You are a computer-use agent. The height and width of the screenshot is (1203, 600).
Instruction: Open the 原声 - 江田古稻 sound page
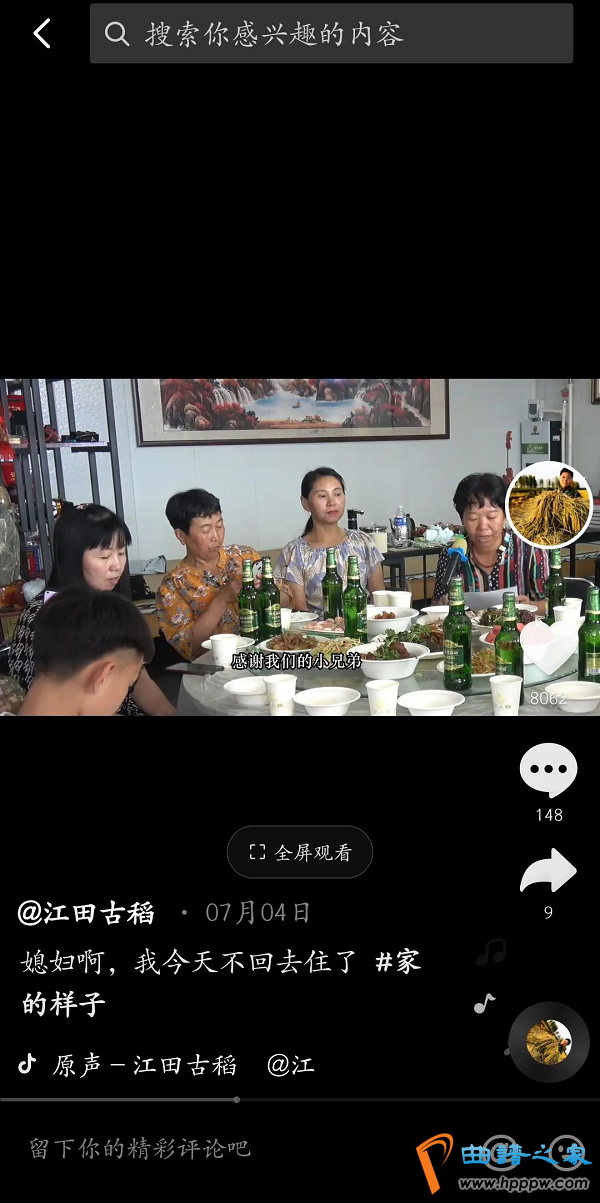click(x=145, y=1065)
